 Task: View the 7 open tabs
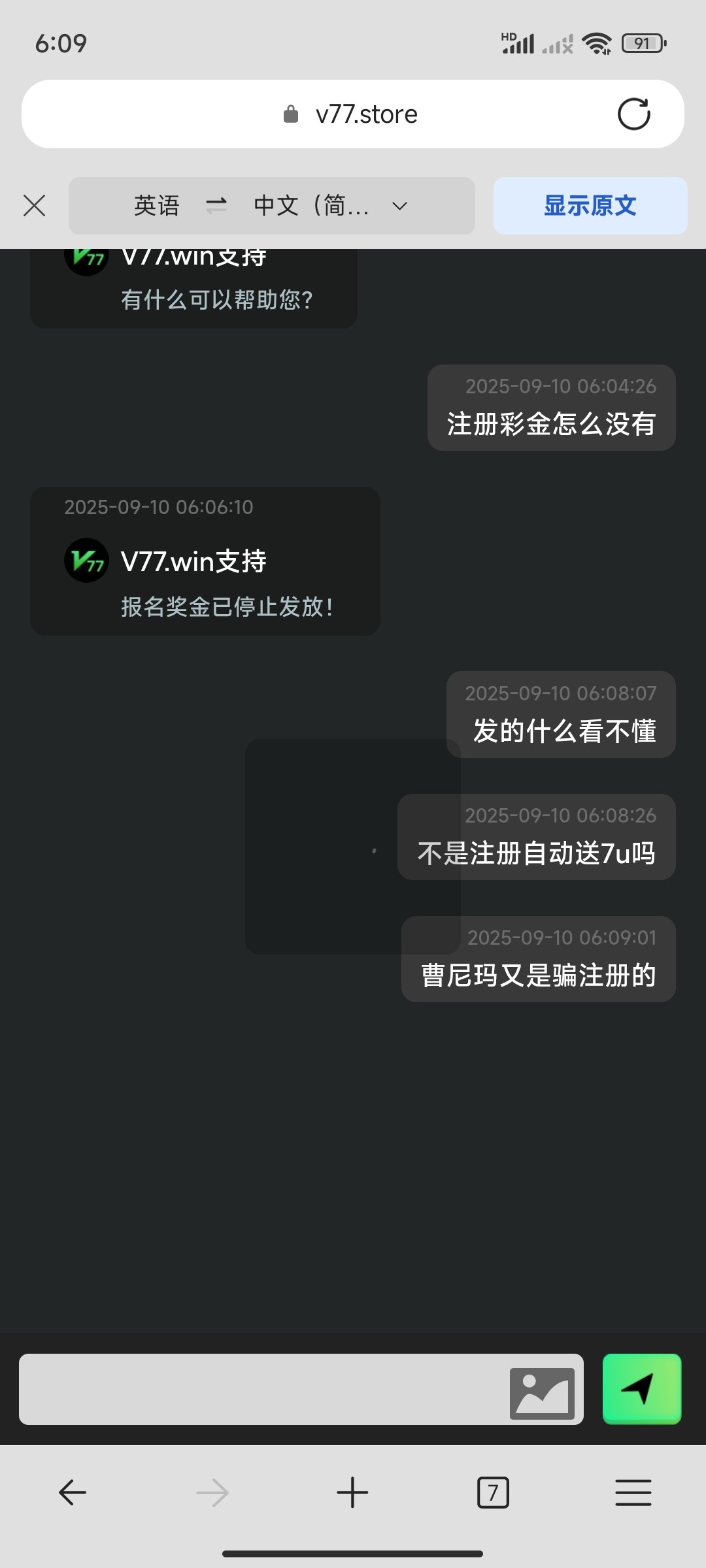tap(493, 1493)
